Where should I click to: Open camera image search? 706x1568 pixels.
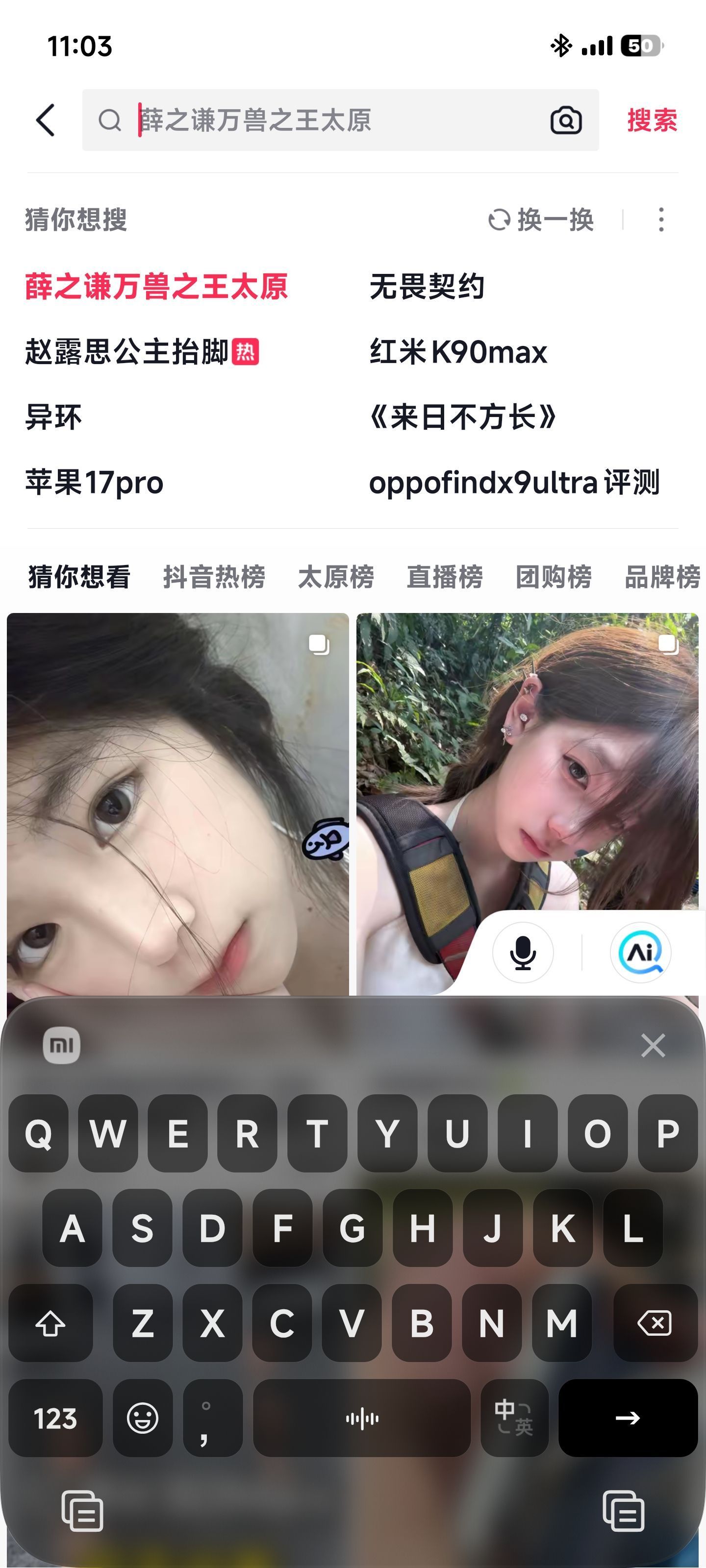(x=566, y=120)
